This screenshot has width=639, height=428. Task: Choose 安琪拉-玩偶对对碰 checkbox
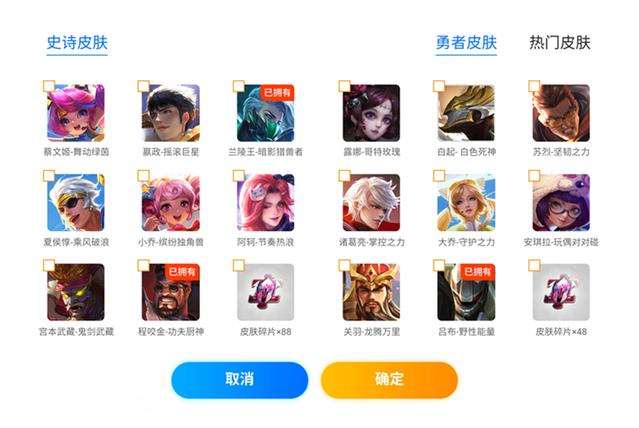(534, 176)
